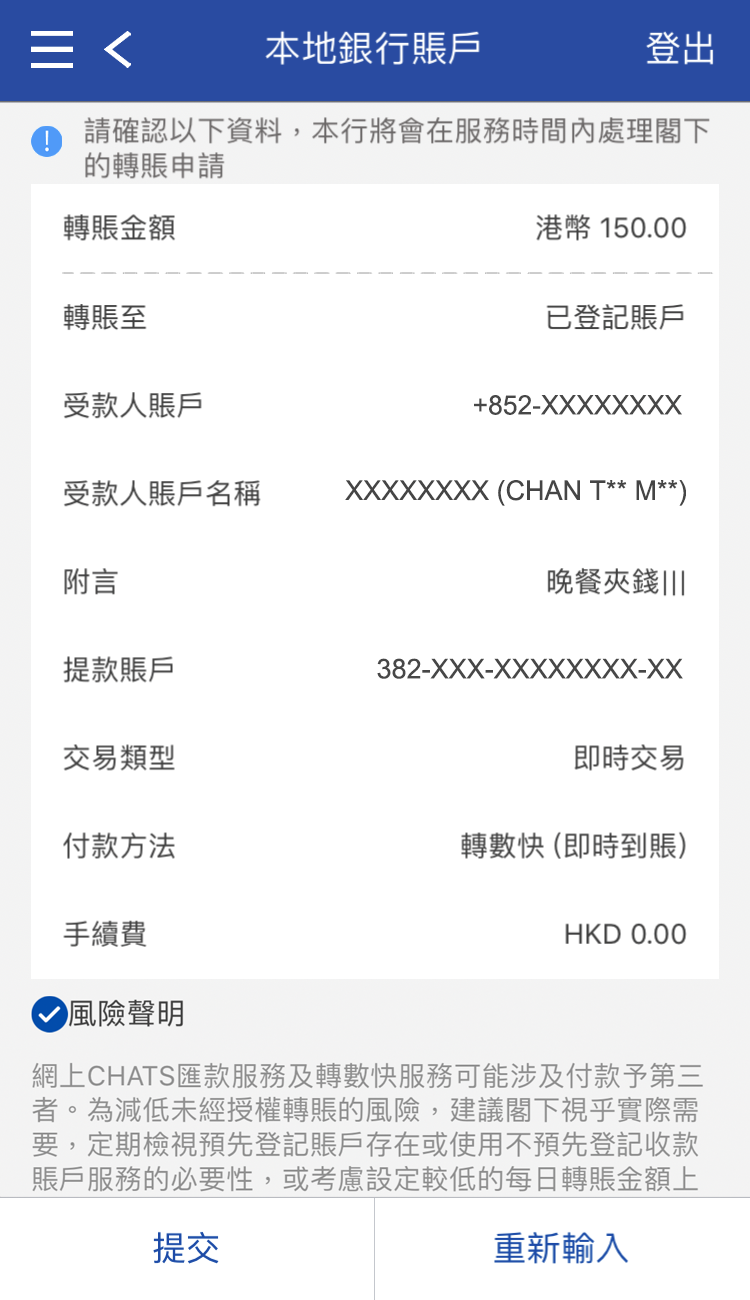Toggle the 風險聲明 checkbox
Image resolution: width=750 pixels, height=1300 pixels.
(x=49, y=1014)
